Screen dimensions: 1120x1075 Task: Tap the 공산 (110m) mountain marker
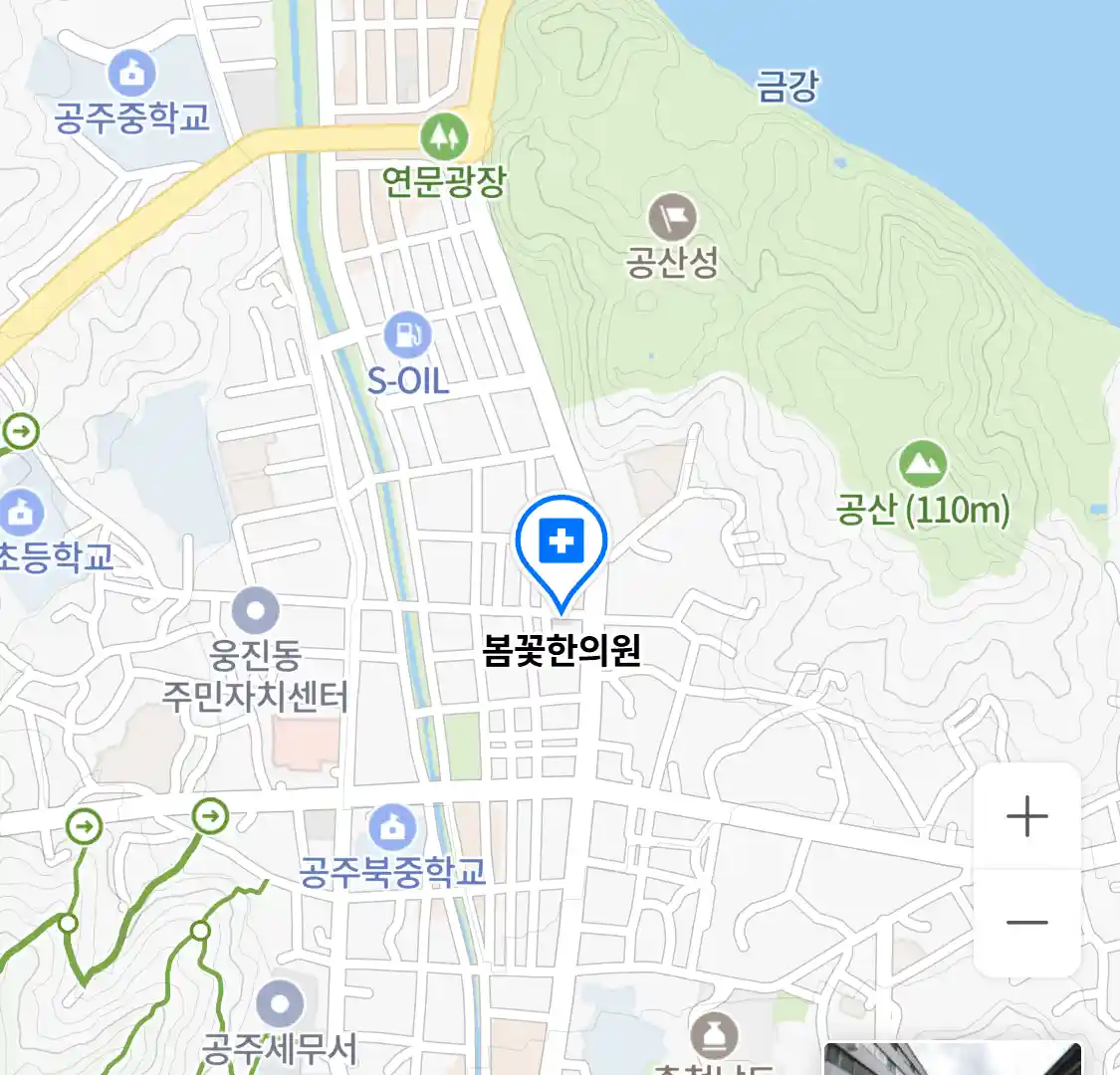[x=923, y=464]
